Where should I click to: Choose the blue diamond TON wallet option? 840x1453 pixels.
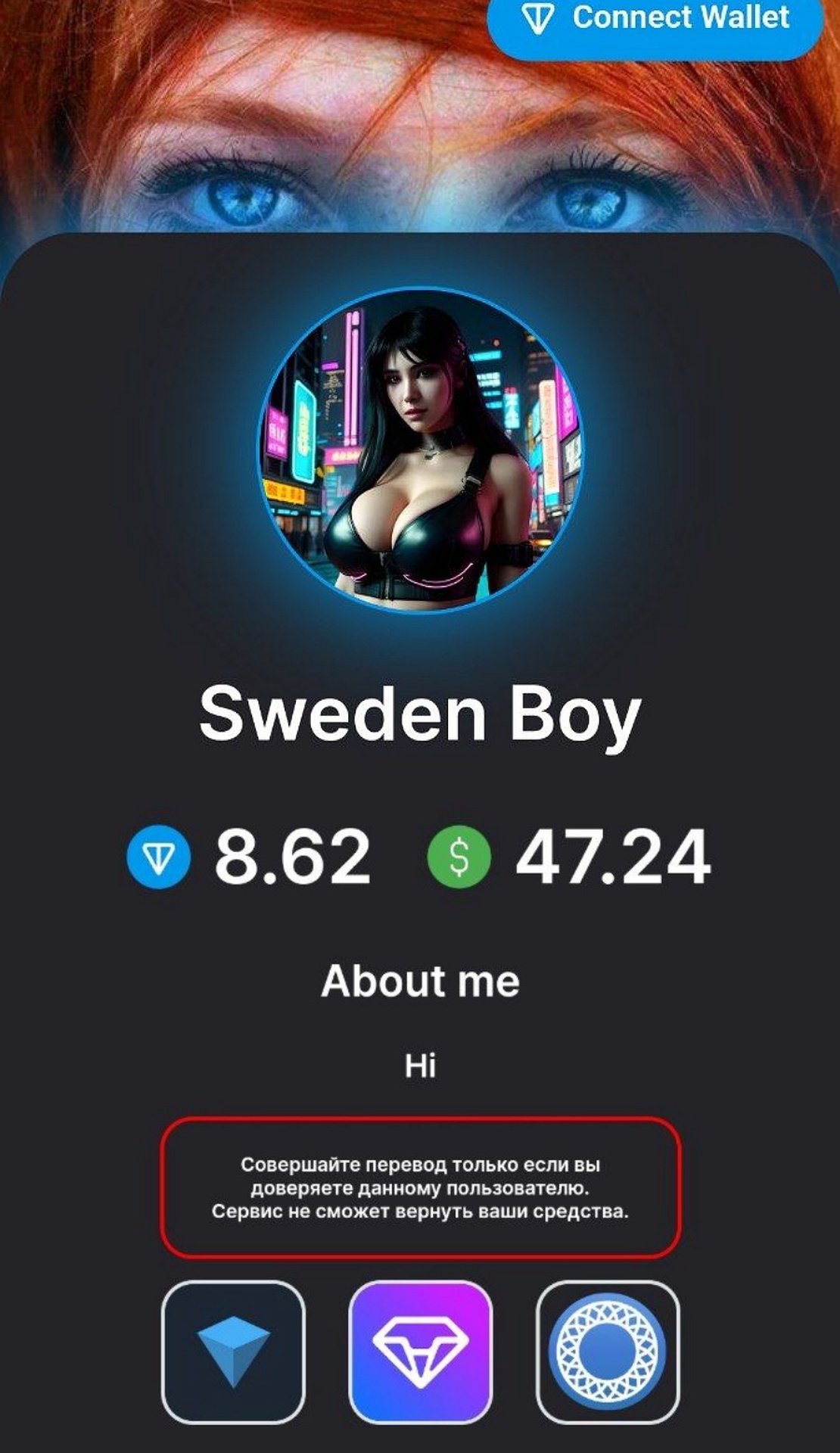[x=233, y=1352]
